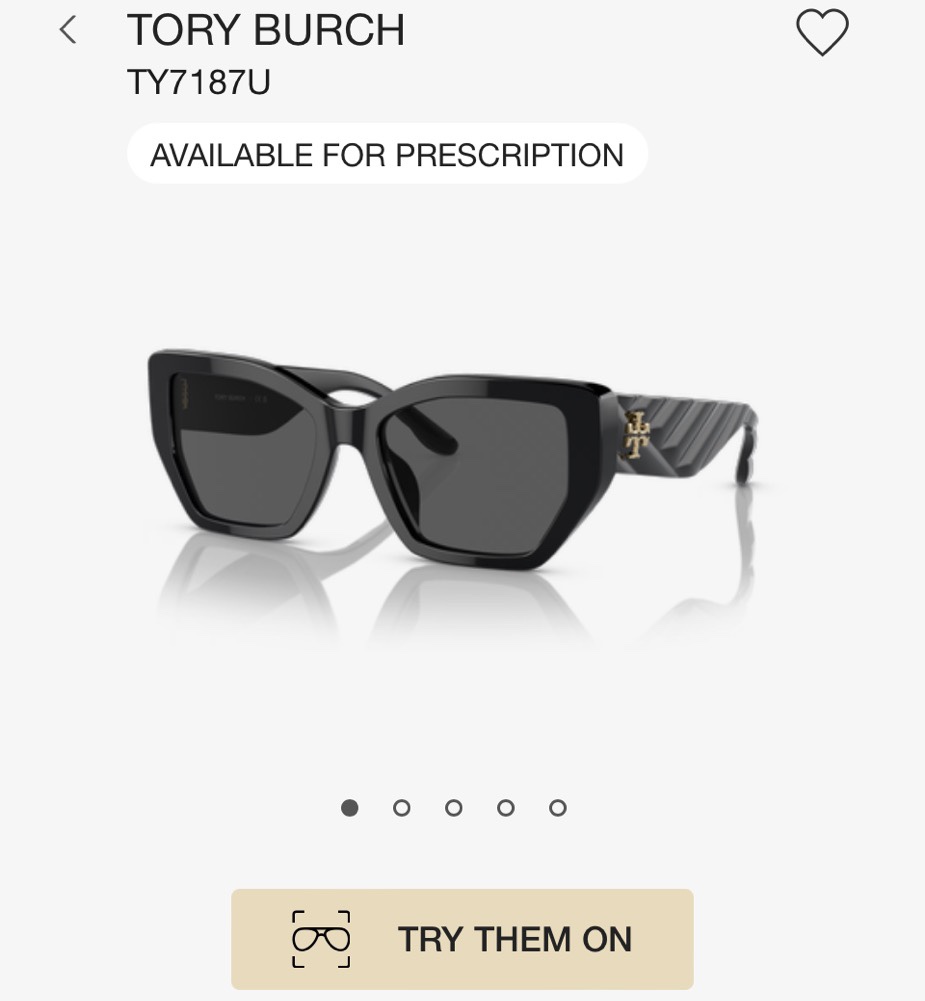The width and height of the screenshot is (925, 1001).
Task: Tap the Try Them On button
Action: tap(462, 939)
